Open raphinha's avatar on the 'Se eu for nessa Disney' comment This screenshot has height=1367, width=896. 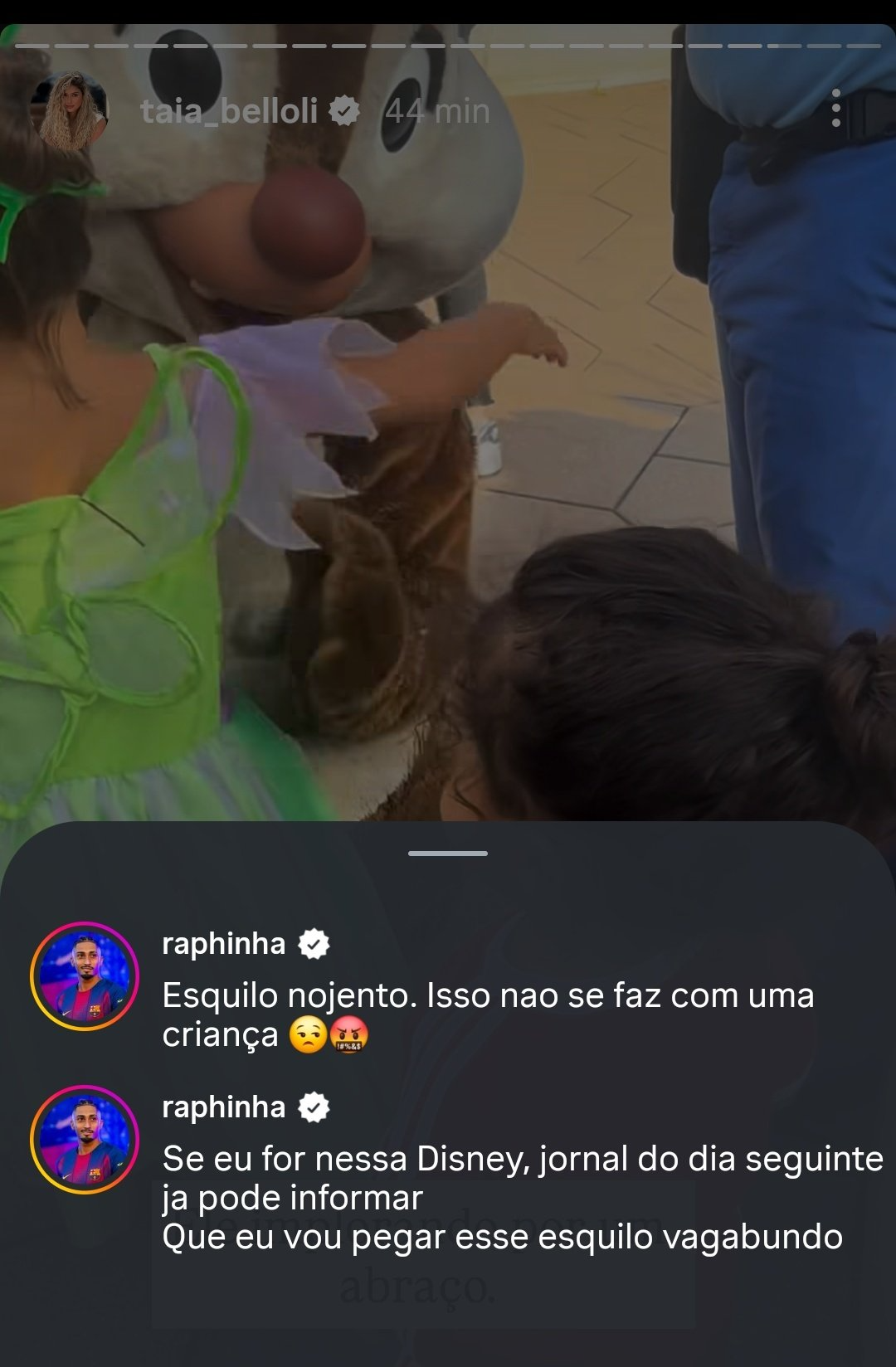click(85, 1140)
